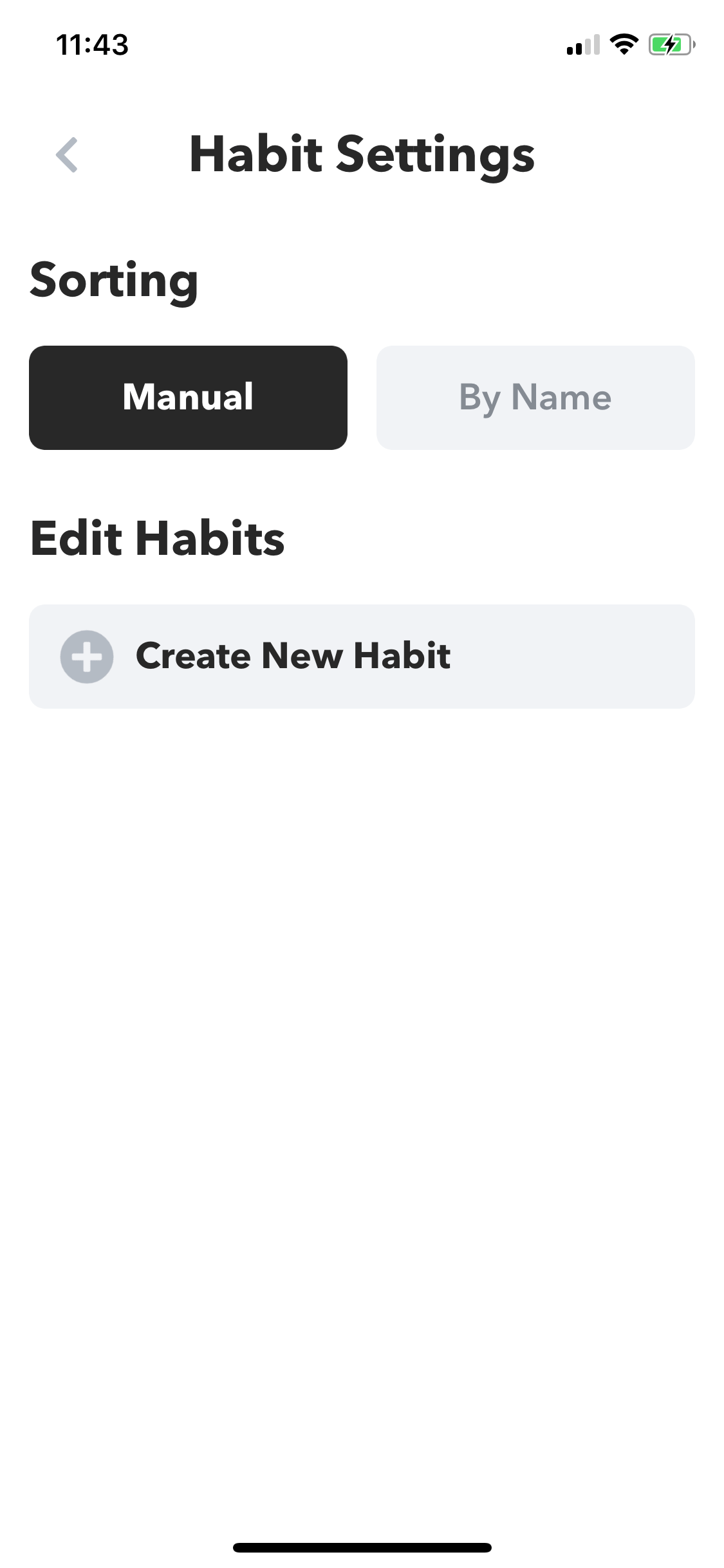Switch sorting to By Name

535,398
